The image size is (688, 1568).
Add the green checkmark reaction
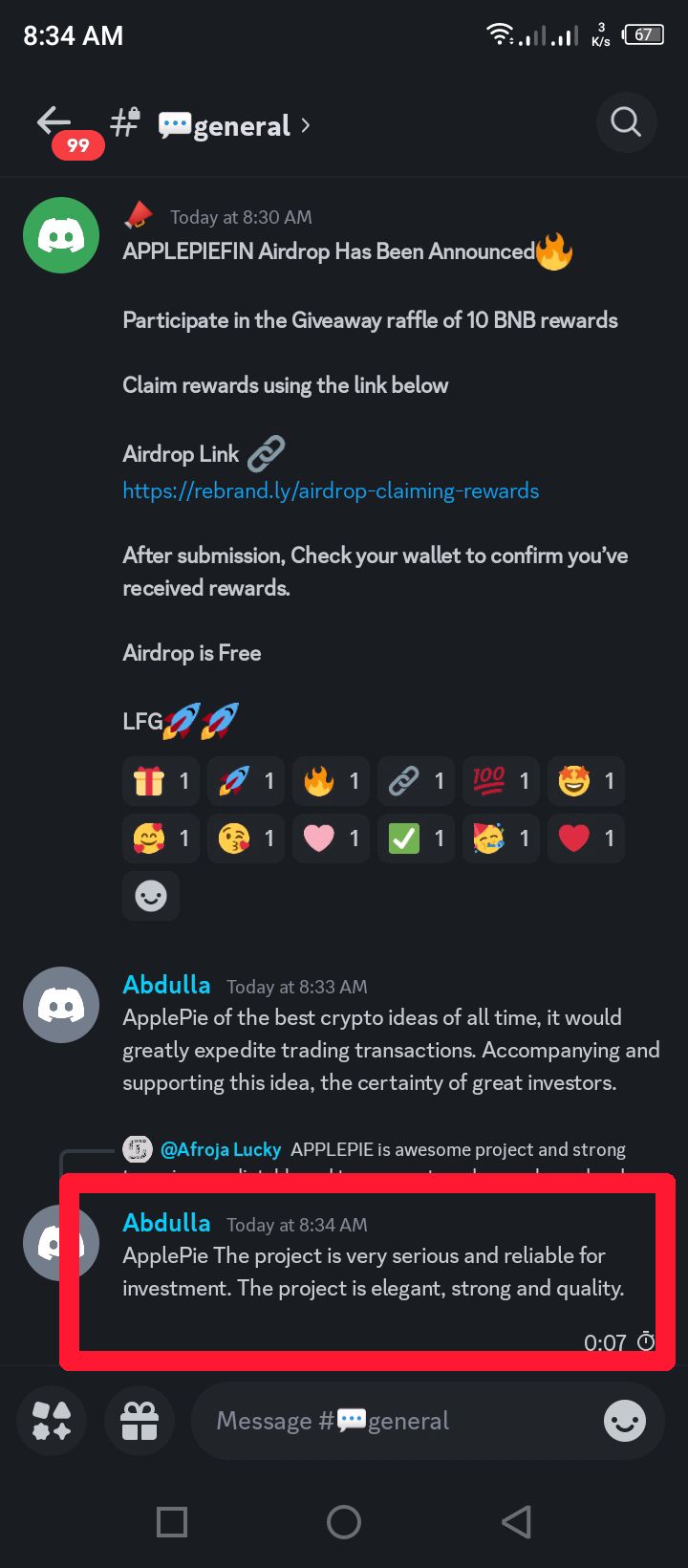416,839
